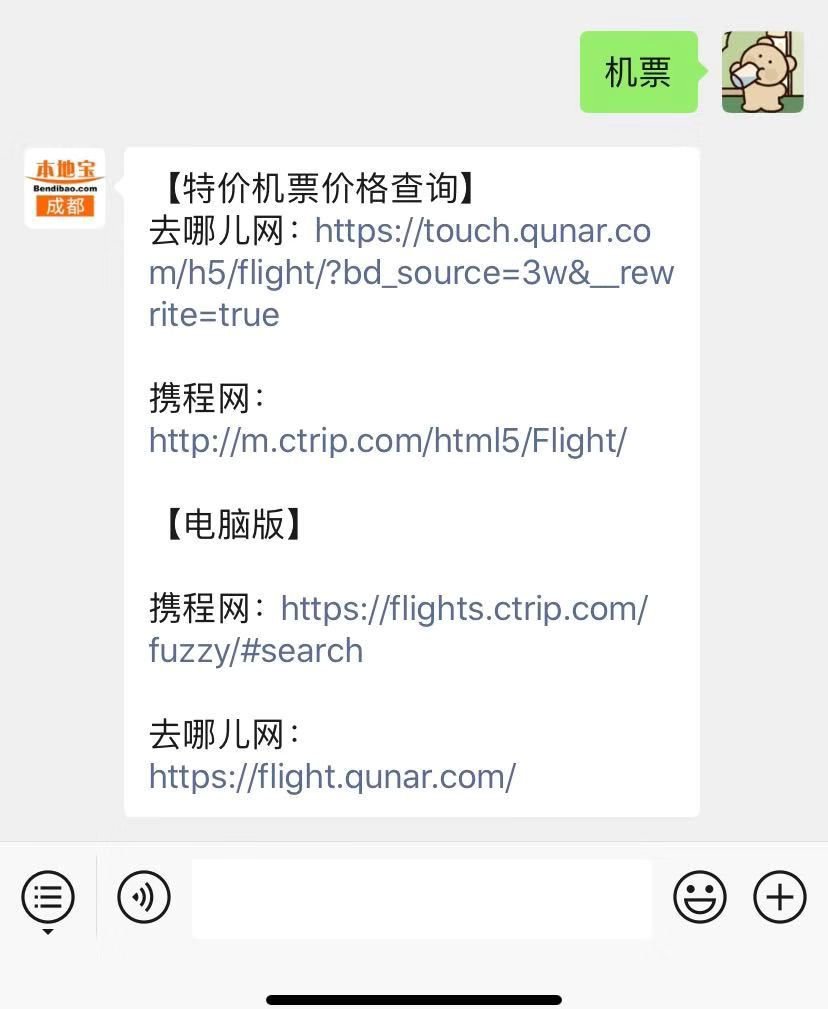Open my own profile avatar
The image size is (828, 1009).
pyautogui.click(x=763, y=72)
